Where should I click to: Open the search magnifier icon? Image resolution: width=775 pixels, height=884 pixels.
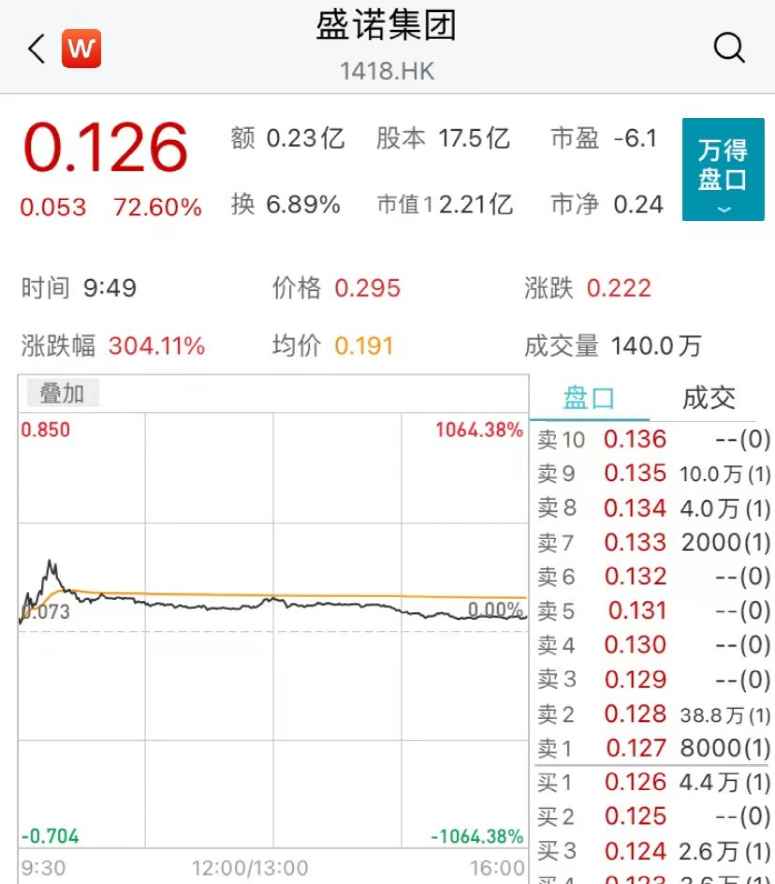729,48
